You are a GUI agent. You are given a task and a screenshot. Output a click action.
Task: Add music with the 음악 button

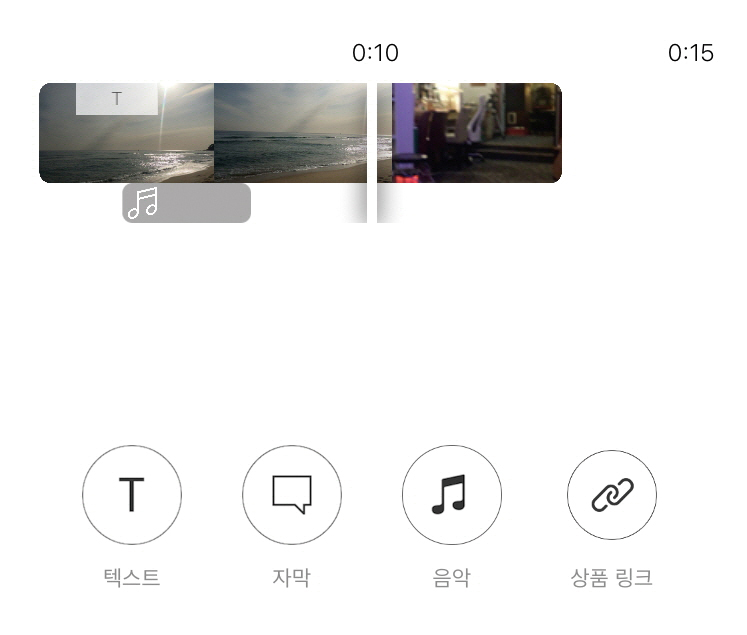click(x=451, y=495)
